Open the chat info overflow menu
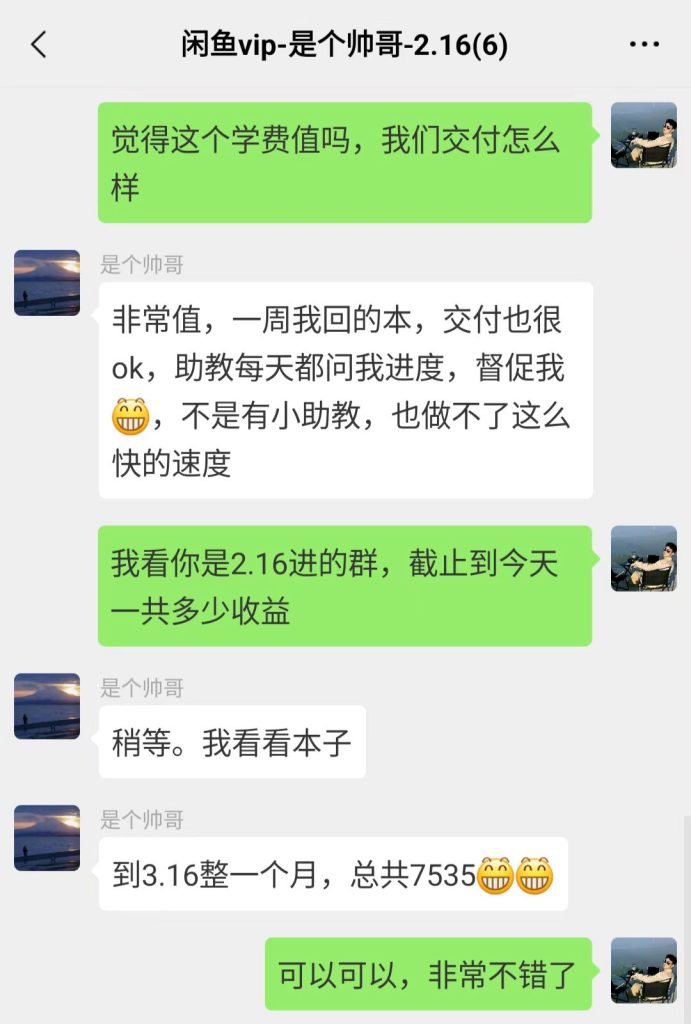The image size is (691, 1024). coord(643,45)
